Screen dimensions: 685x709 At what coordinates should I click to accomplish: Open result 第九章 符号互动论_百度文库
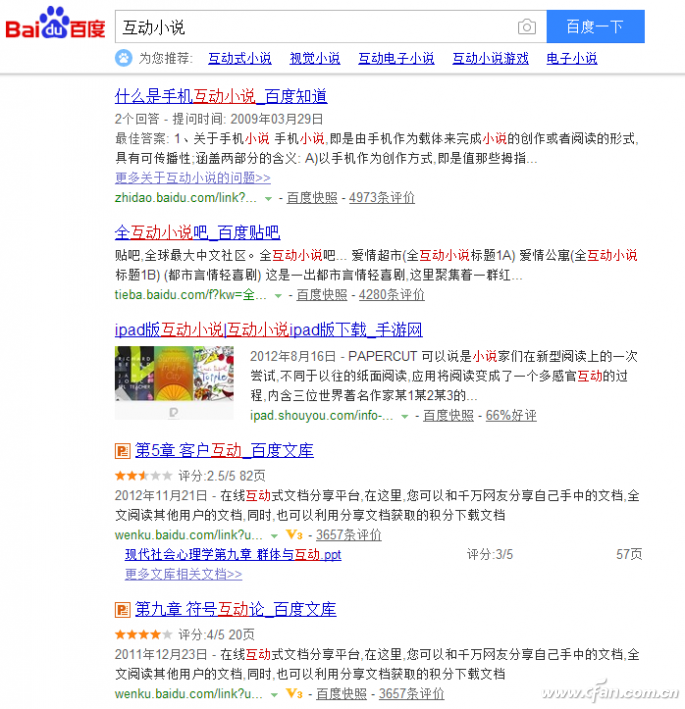pyautogui.click(x=235, y=609)
